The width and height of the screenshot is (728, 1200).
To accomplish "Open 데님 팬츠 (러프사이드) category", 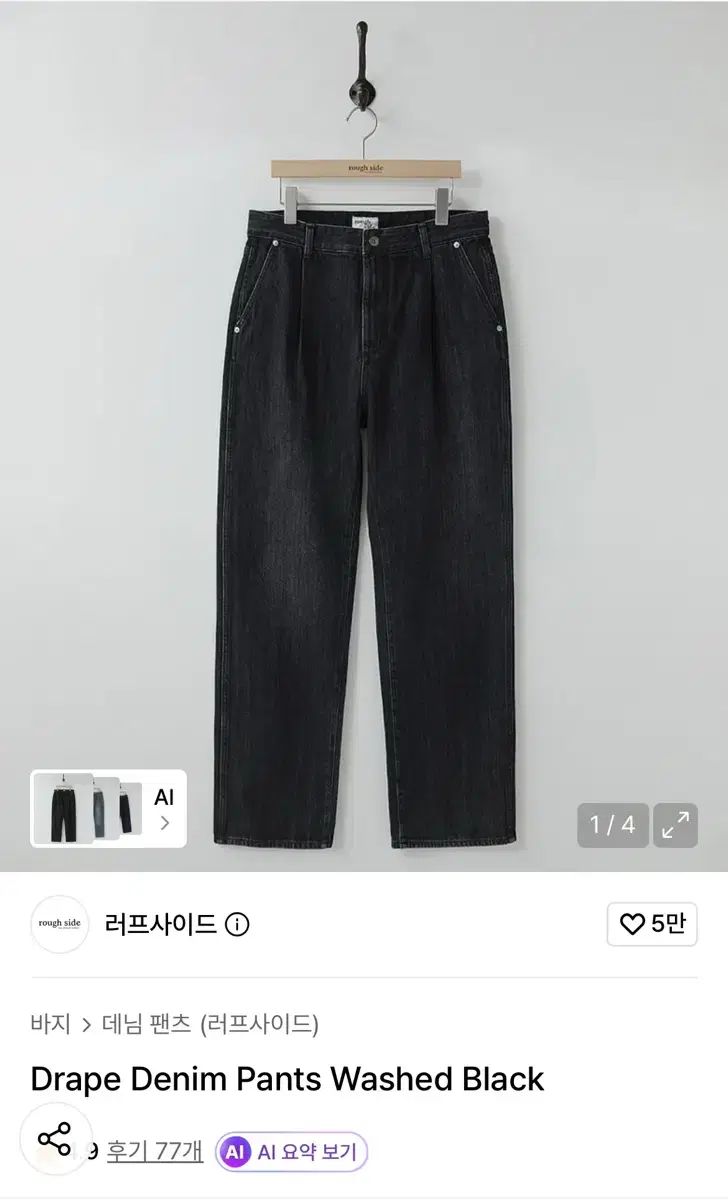I will coord(209,1024).
